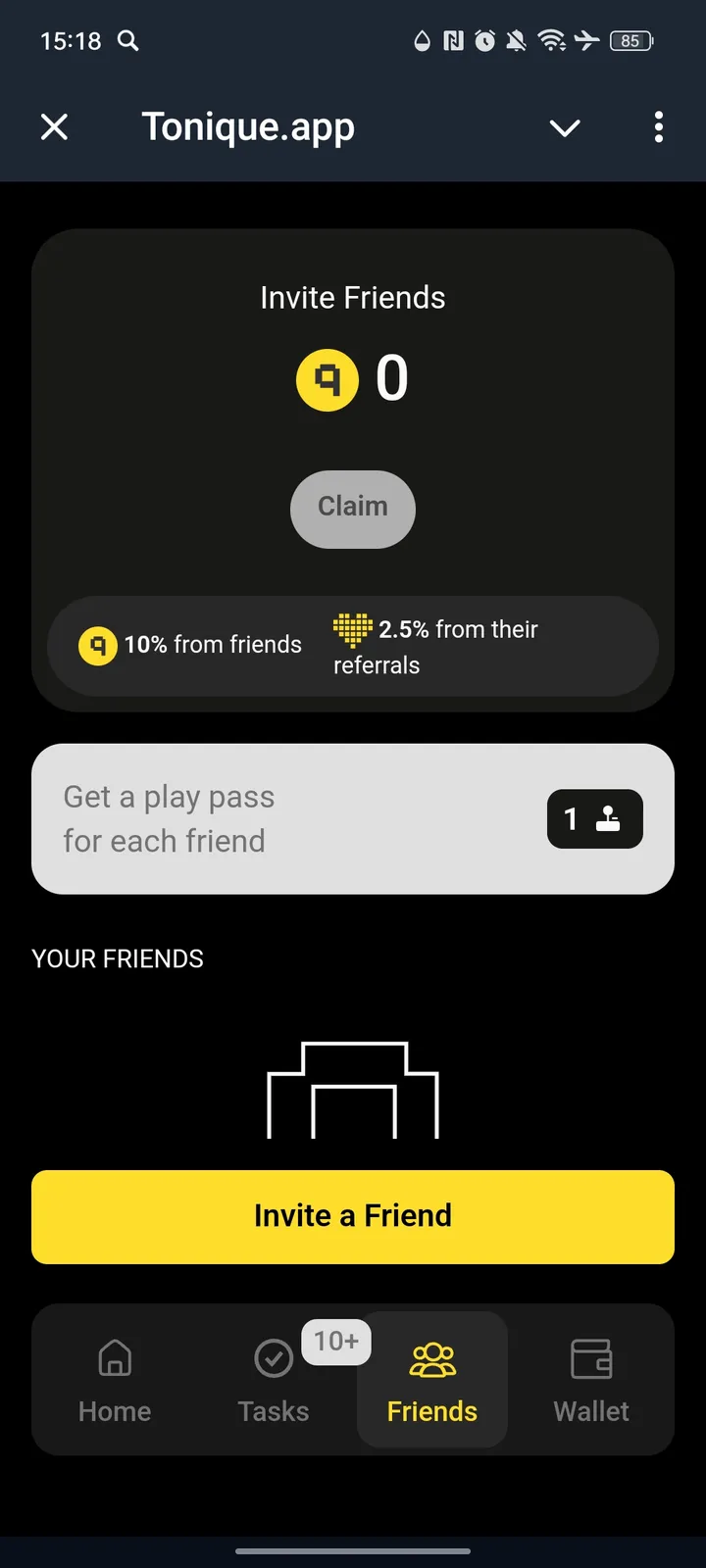
Task: Switch to the Home tab
Action: coord(114,1382)
